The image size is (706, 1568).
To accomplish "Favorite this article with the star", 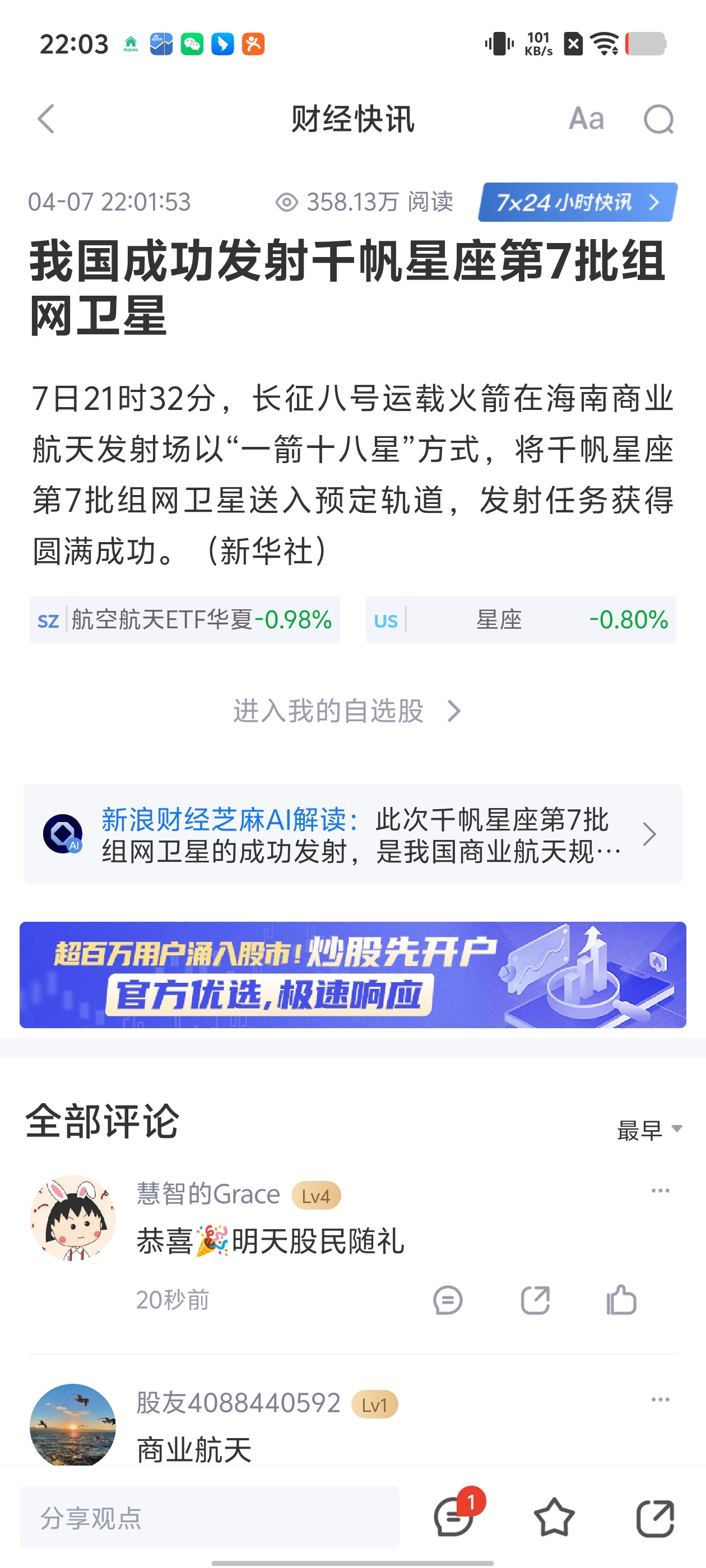I will 554,1517.
